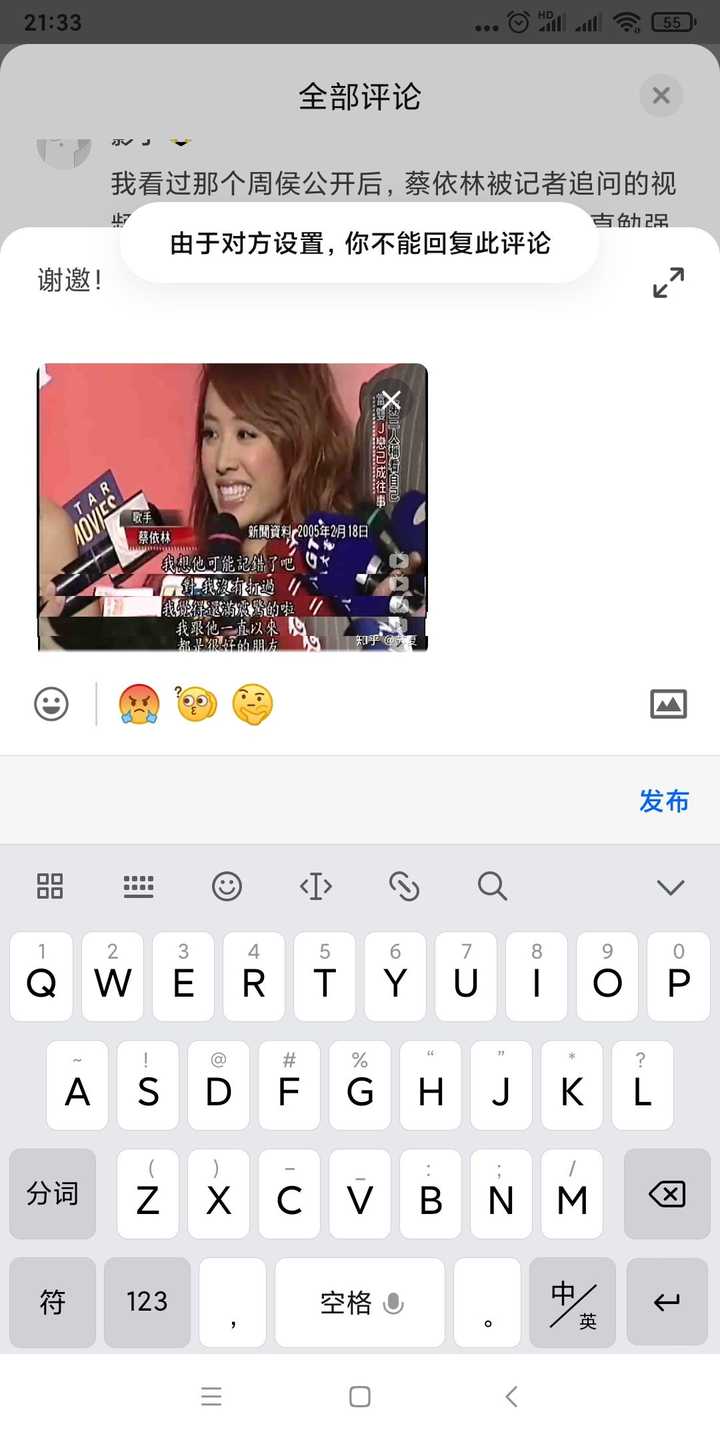Screen dimensions: 720x1440
Task: Switch keyboard language with 中/英 key
Action: coord(572,1303)
